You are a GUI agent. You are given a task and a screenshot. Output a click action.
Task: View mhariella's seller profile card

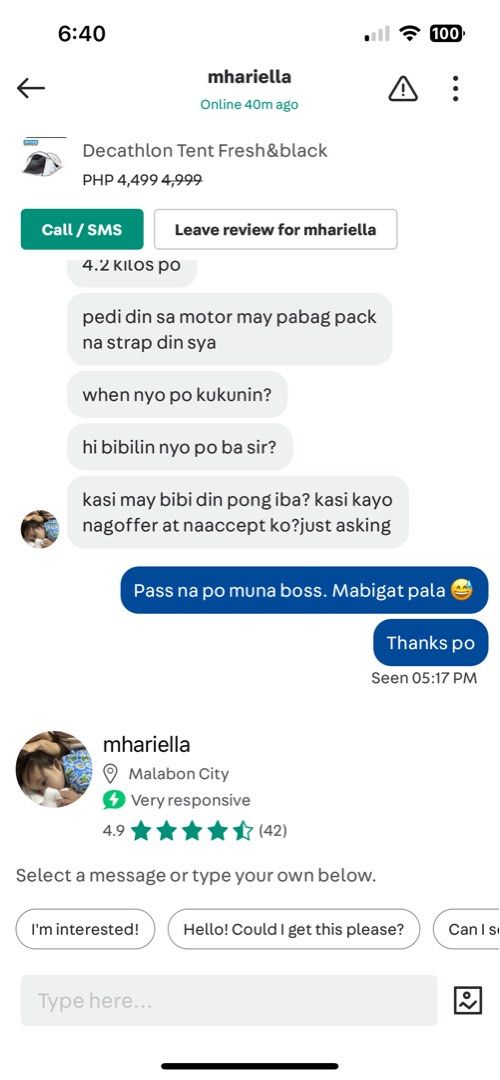coord(152,787)
